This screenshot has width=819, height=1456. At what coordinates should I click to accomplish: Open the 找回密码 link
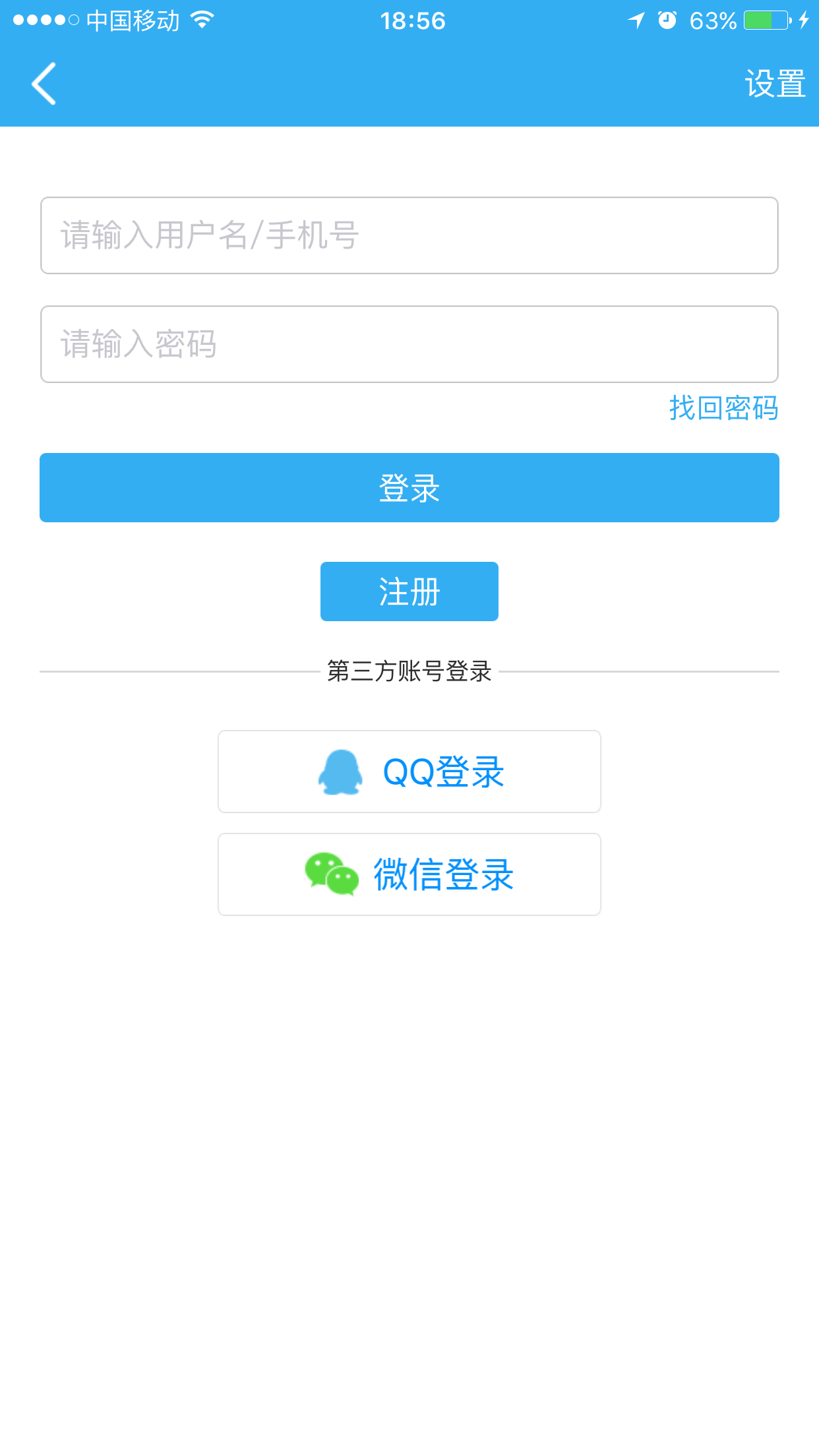[723, 408]
